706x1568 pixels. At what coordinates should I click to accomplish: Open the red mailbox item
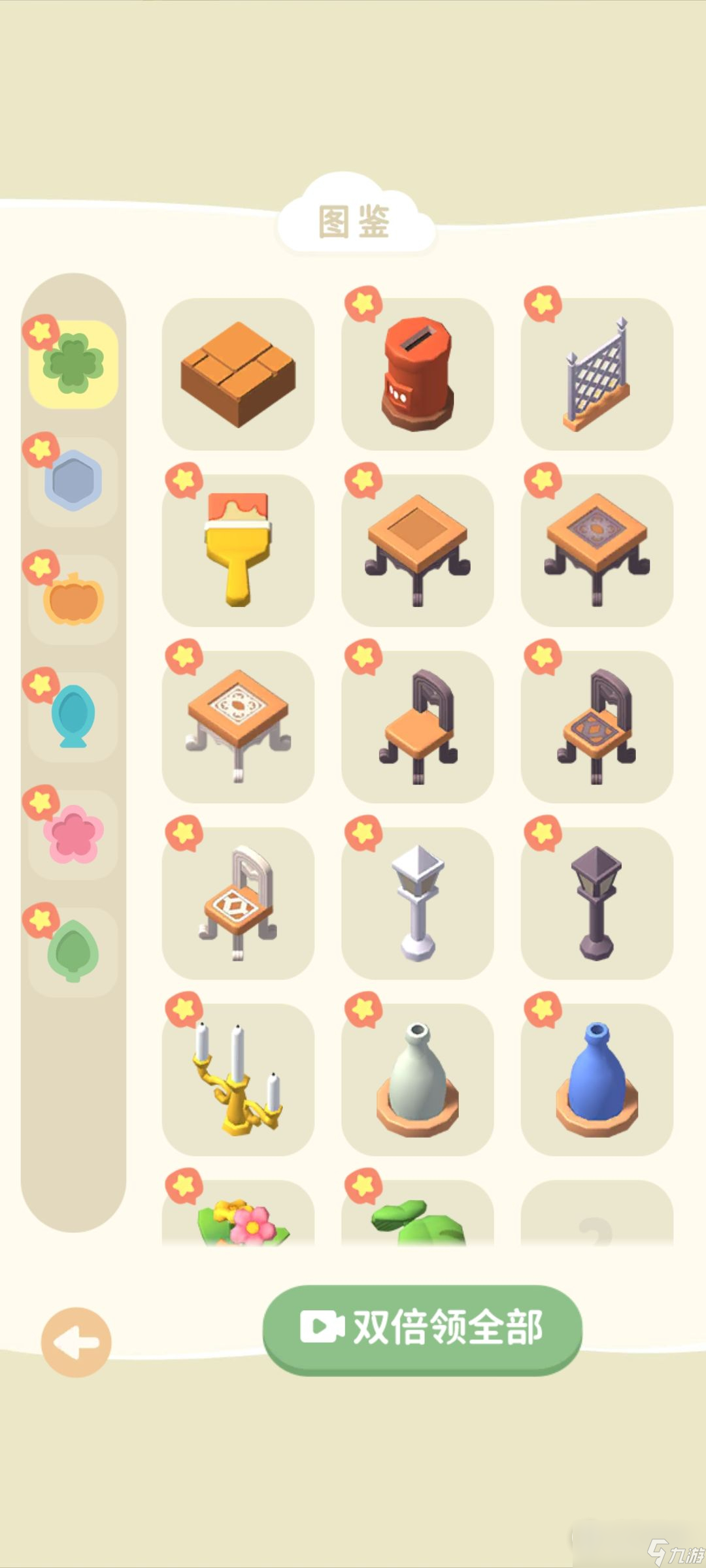(417, 374)
